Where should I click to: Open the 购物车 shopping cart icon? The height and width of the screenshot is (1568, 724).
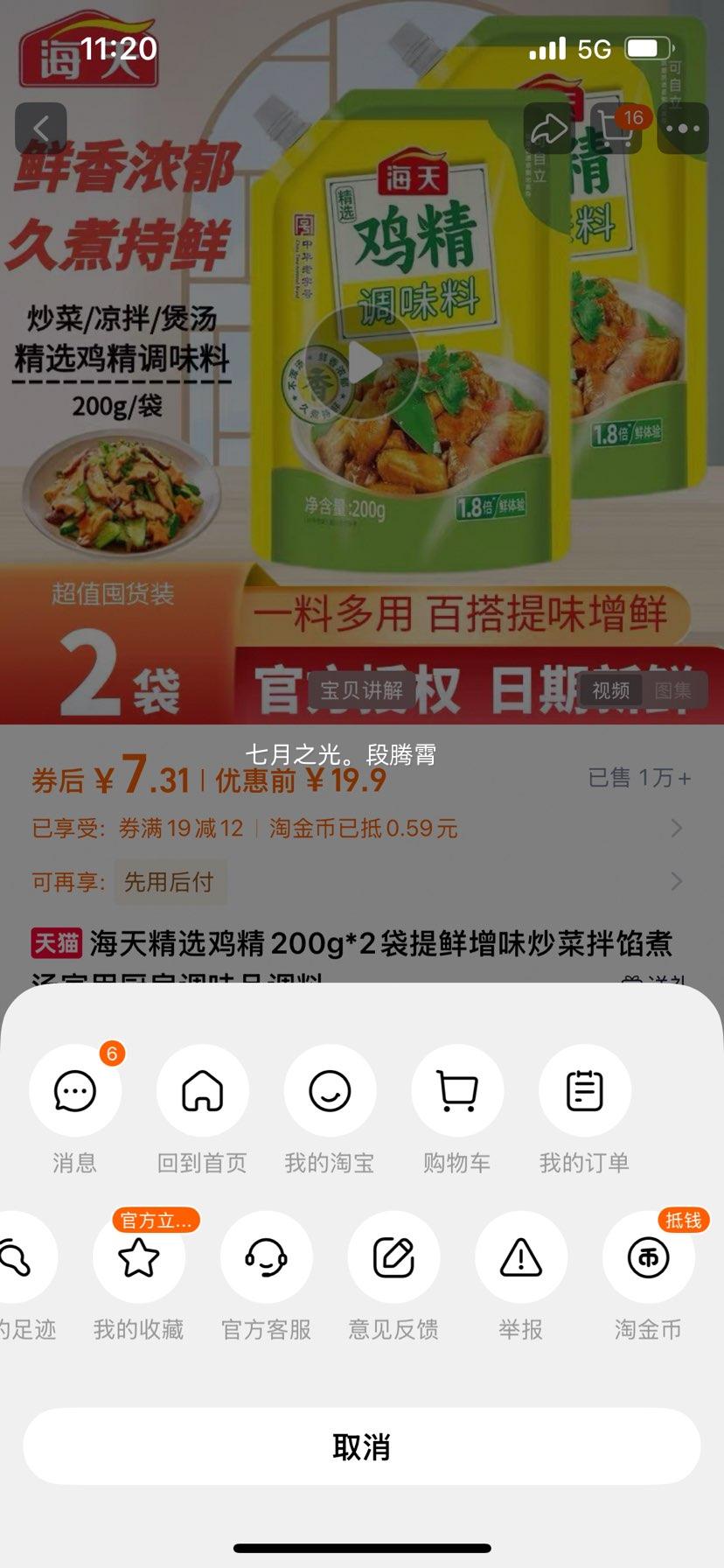point(457,1090)
